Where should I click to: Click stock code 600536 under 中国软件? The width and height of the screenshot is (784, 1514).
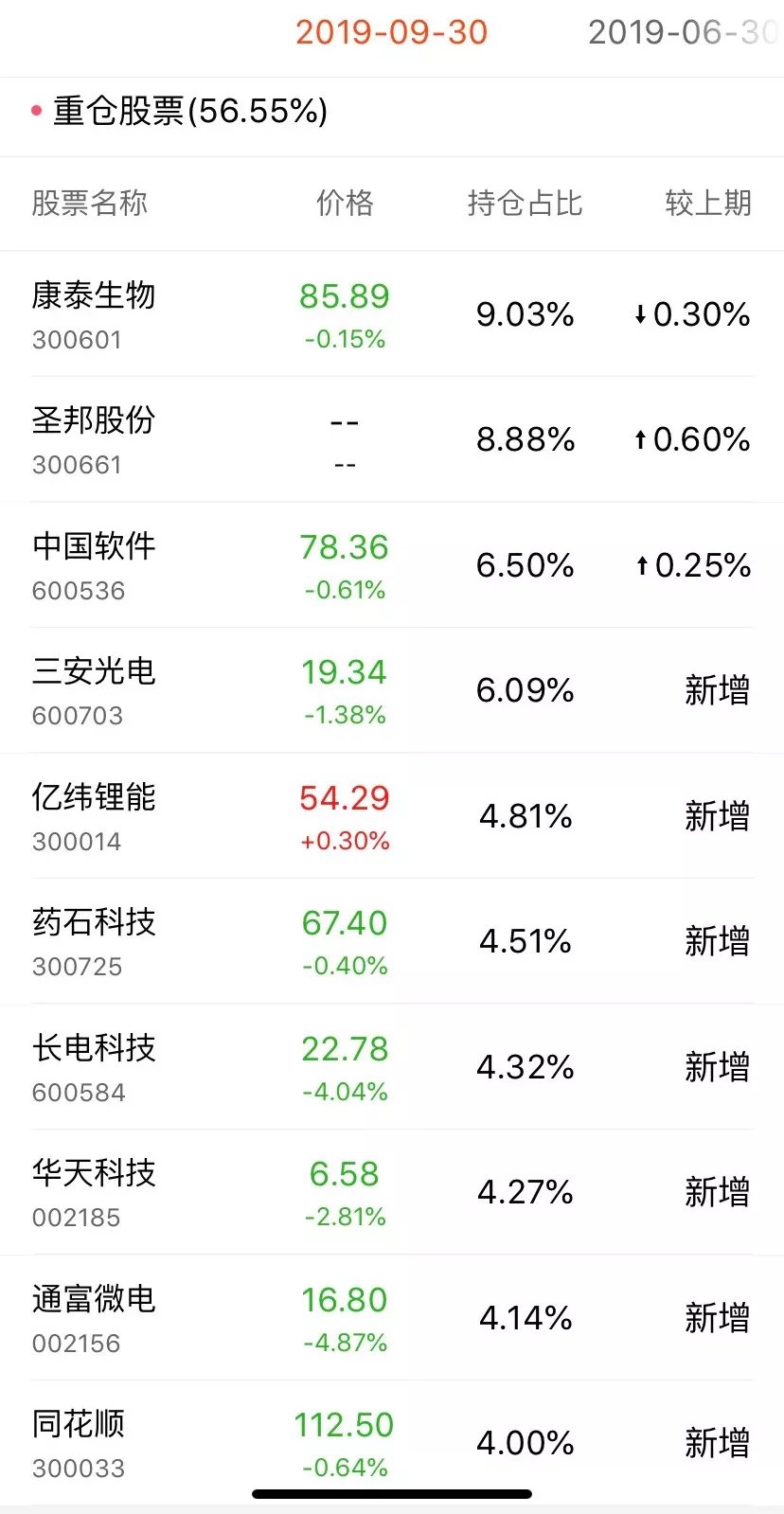click(80, 591)
